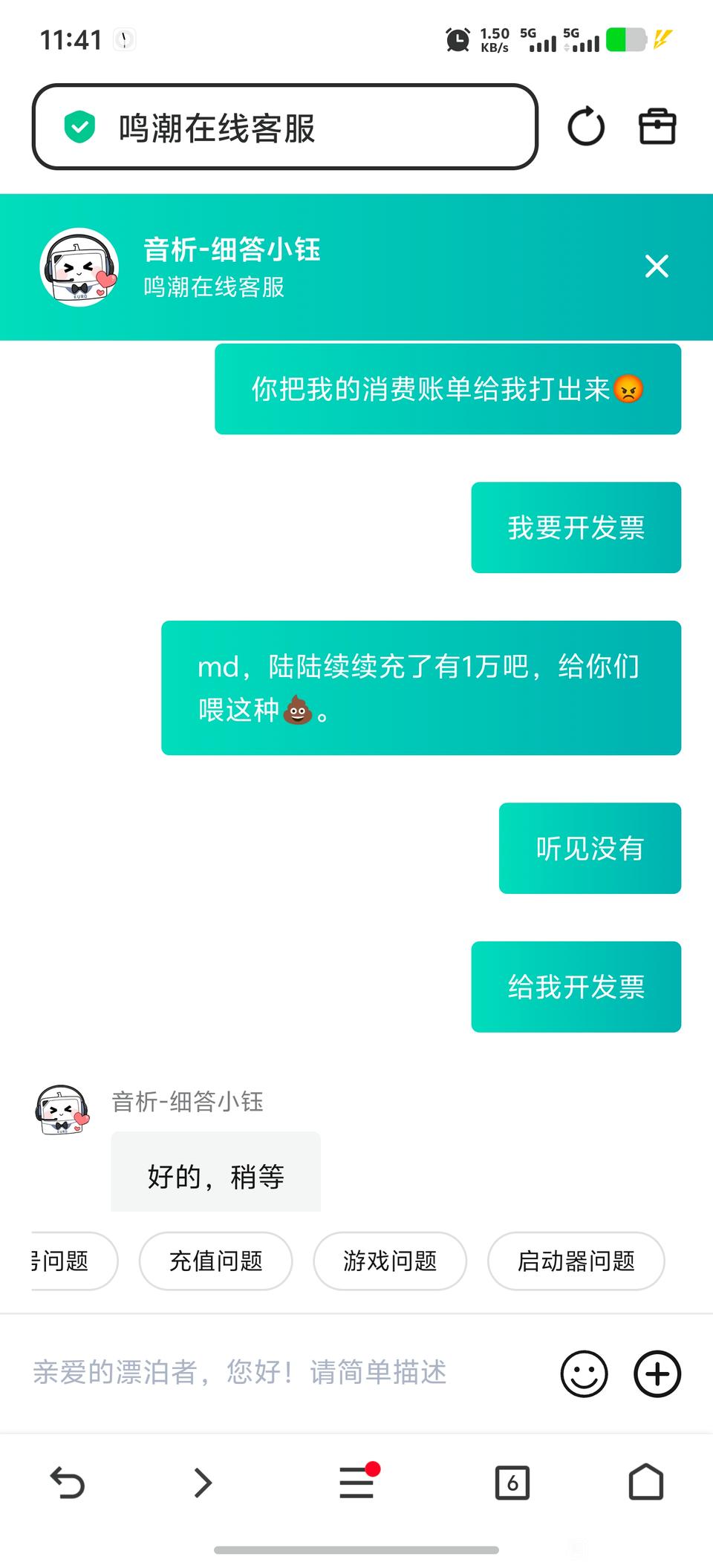Select the 充值问题 quick chip

215,1261
